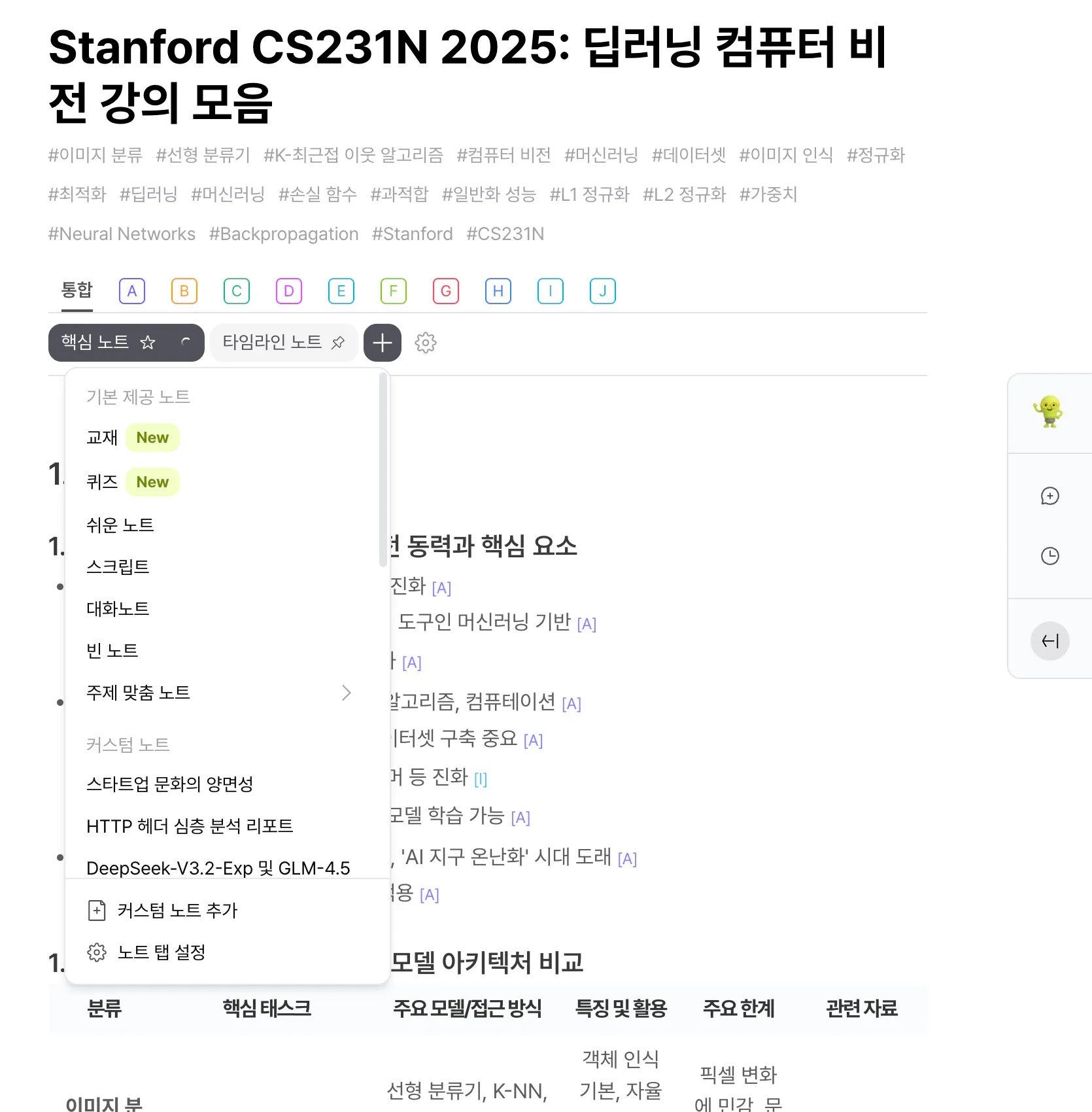Viewport: 1092px width, 1112px height.
Task: Tap 커스텀 노트 추가
Action: click(177, 911)
